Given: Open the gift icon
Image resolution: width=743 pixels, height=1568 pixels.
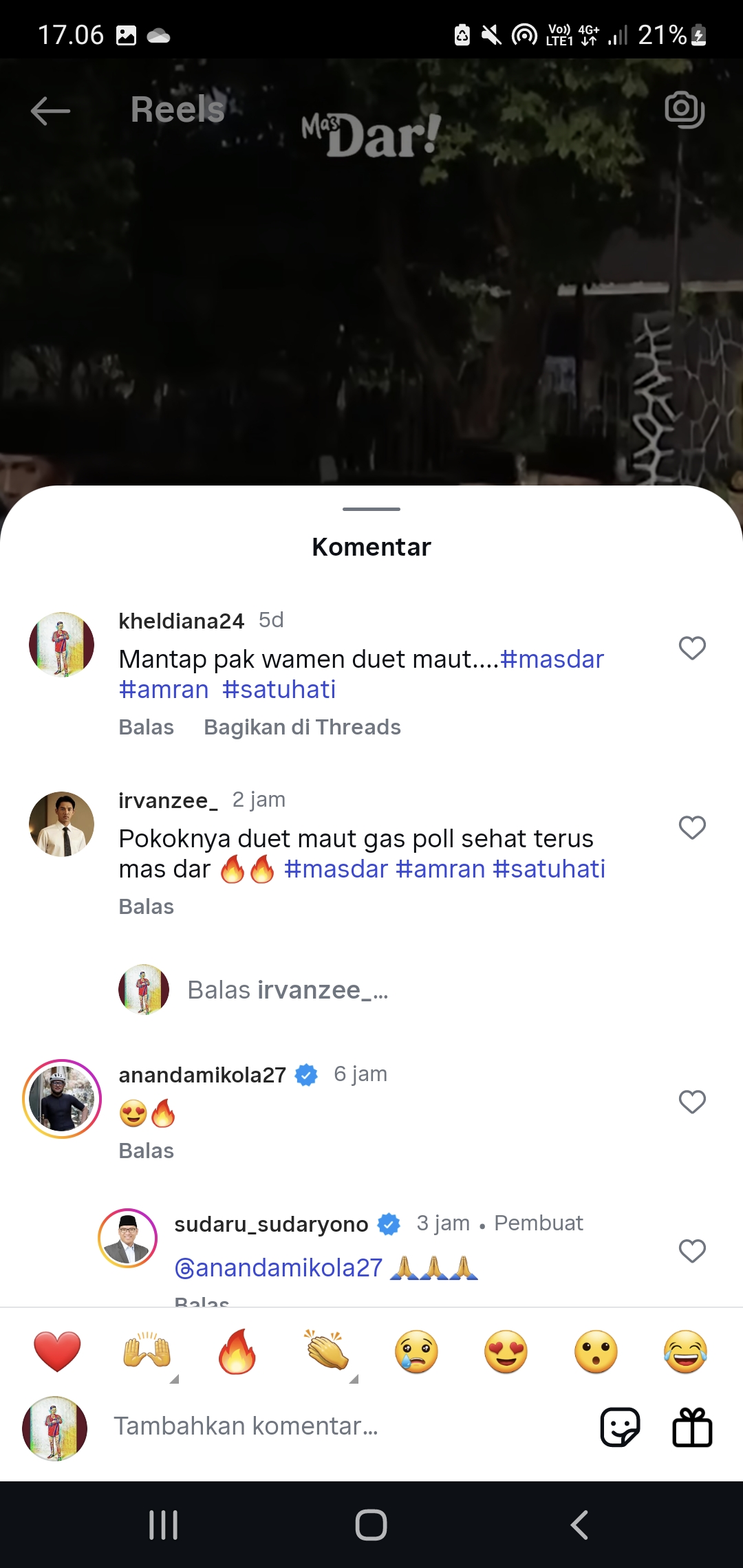Looking at the screenshot, I should tap(692, 1427).
